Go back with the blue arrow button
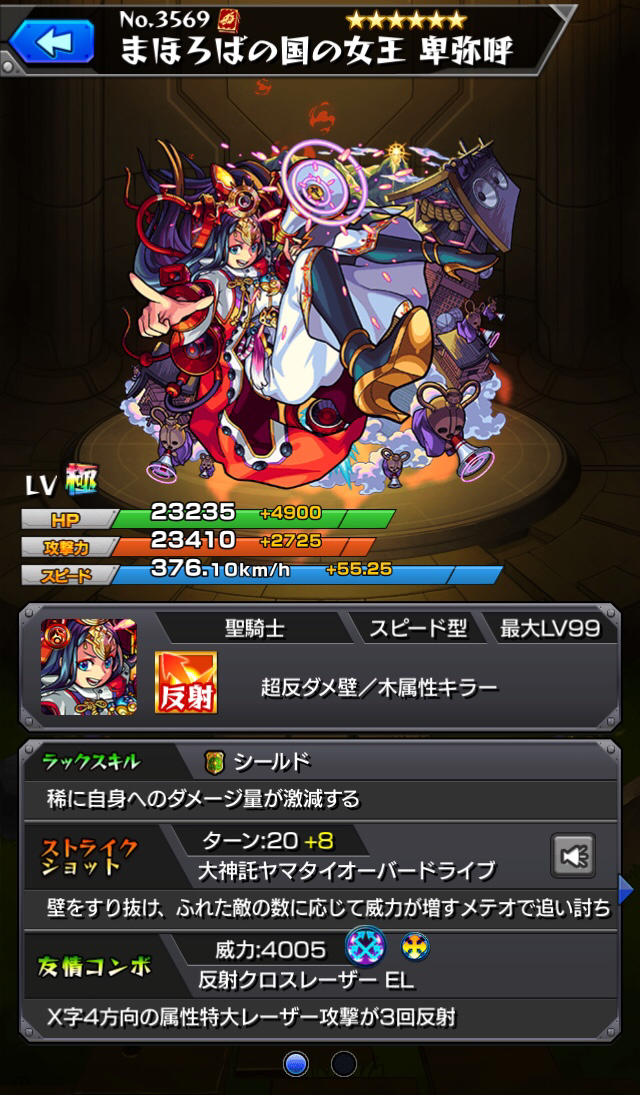Screen dimensions: 640x1095 52,43
